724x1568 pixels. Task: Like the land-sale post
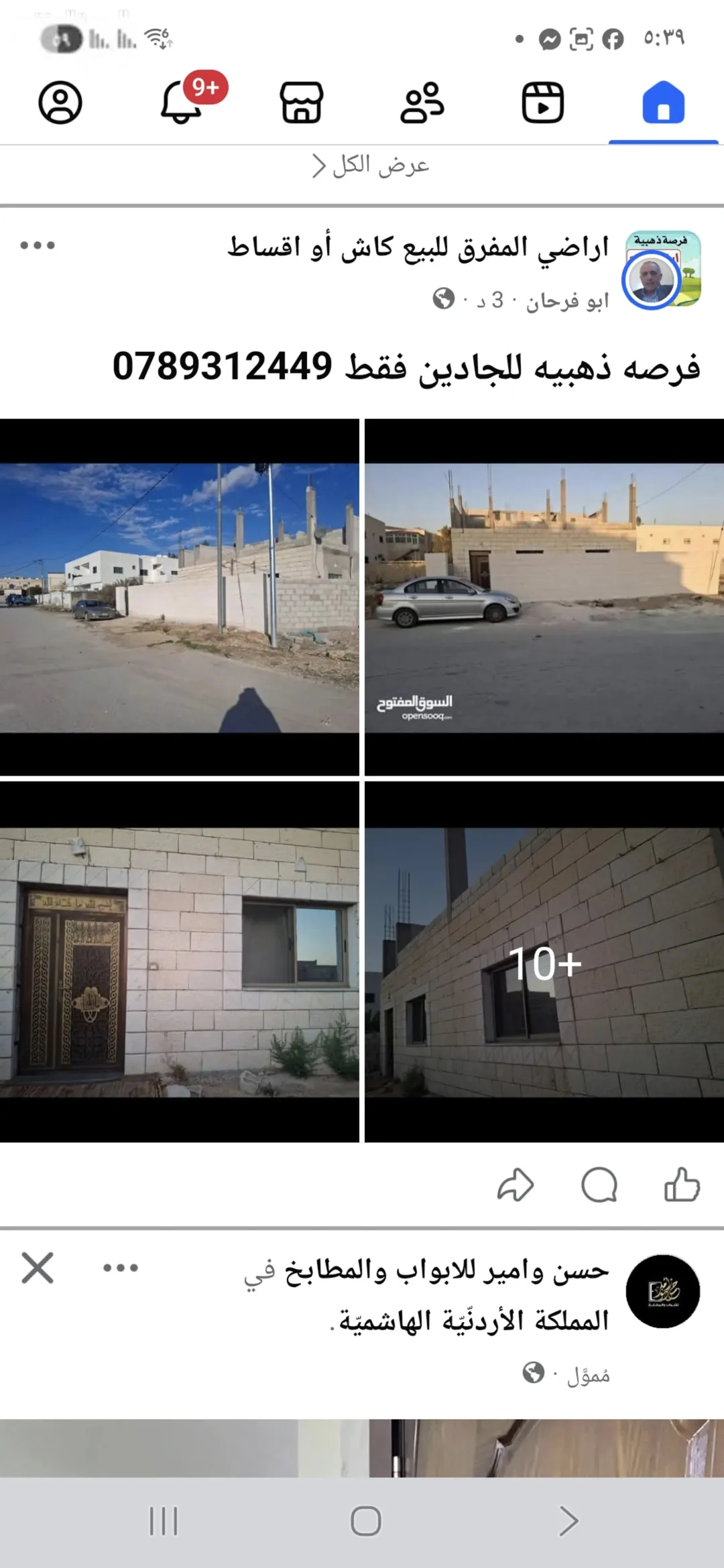tap(682, 1185)
